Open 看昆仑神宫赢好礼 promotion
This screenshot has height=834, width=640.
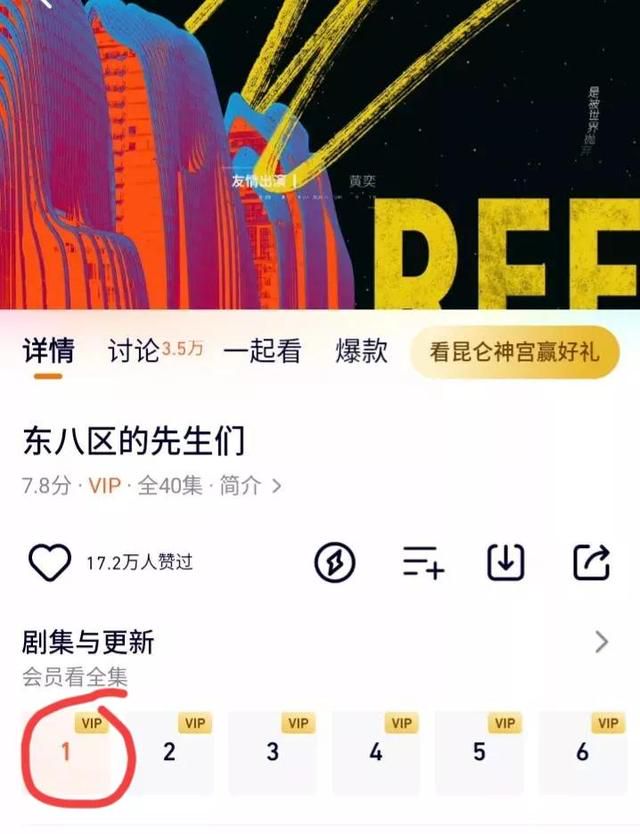pyautogui.click(x=514, y=352)
